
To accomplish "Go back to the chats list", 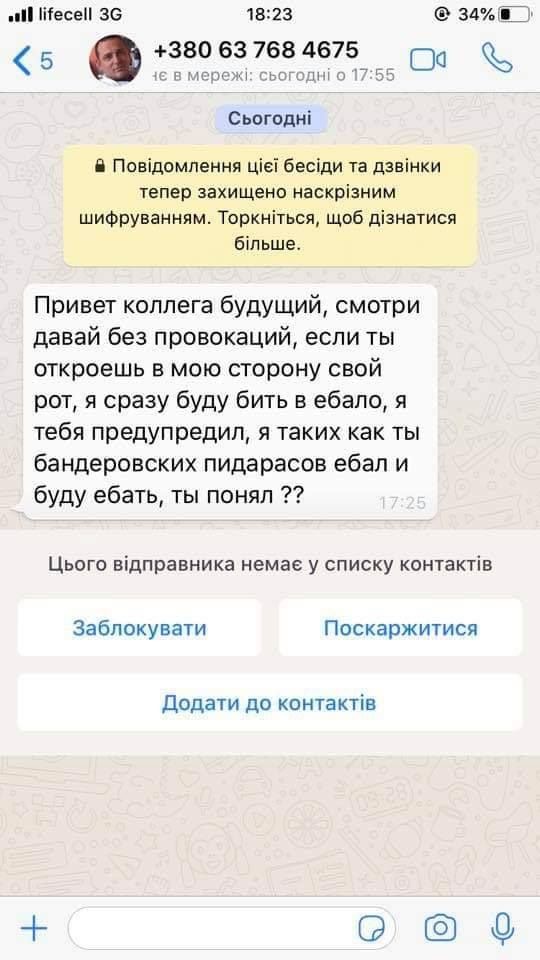I will [x=32, y=61].
